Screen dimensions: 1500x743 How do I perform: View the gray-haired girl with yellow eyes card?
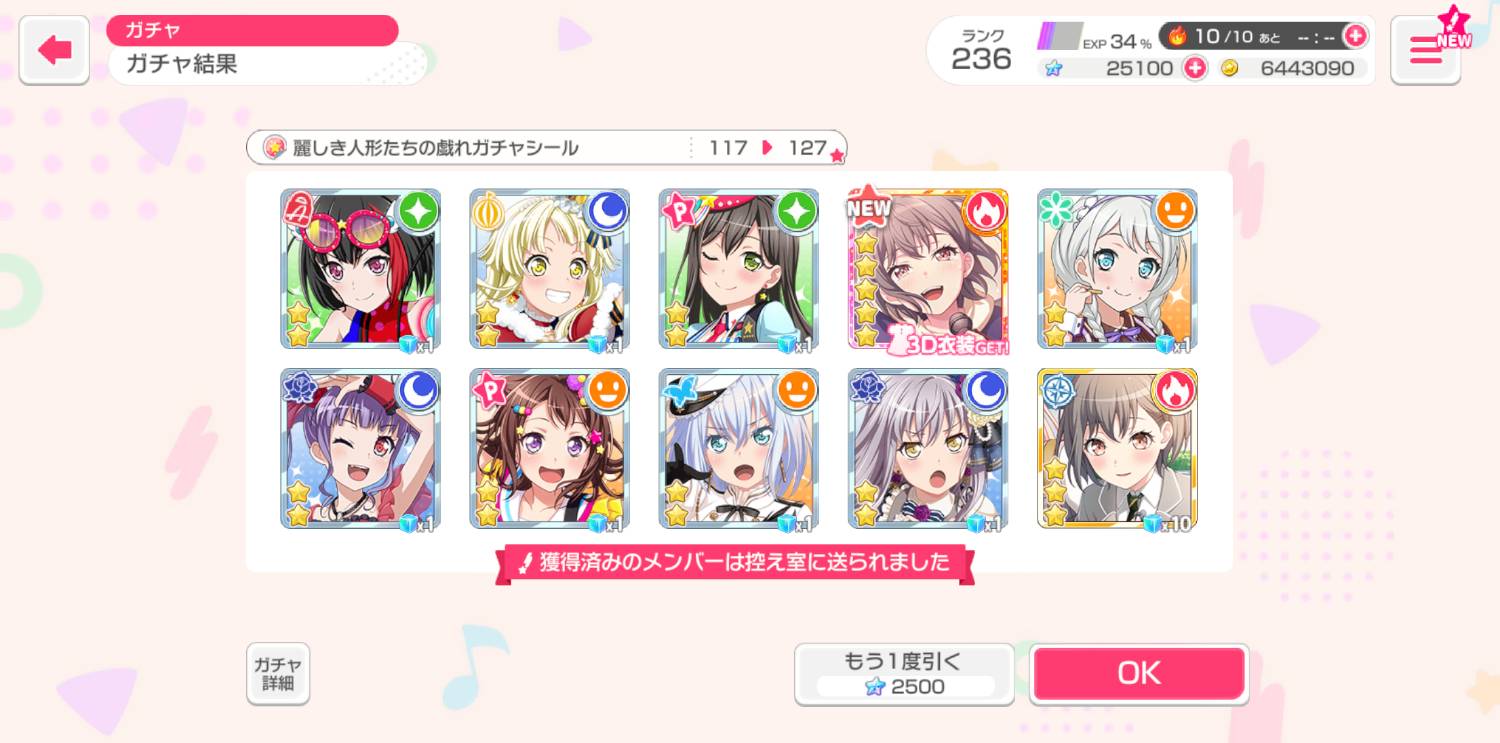coord(927,449)
